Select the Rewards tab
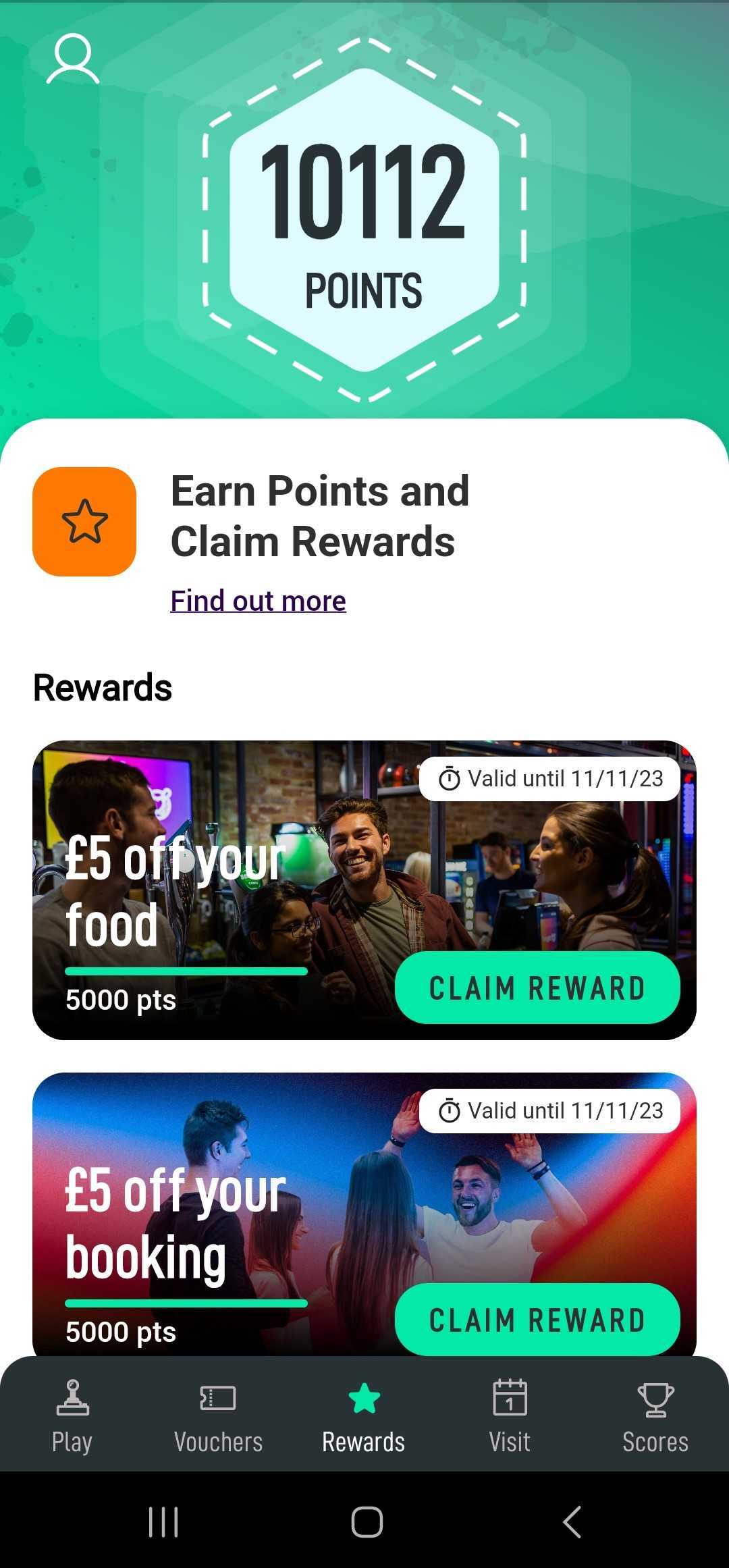The image size is (729, 1568). coord(364,1416)
